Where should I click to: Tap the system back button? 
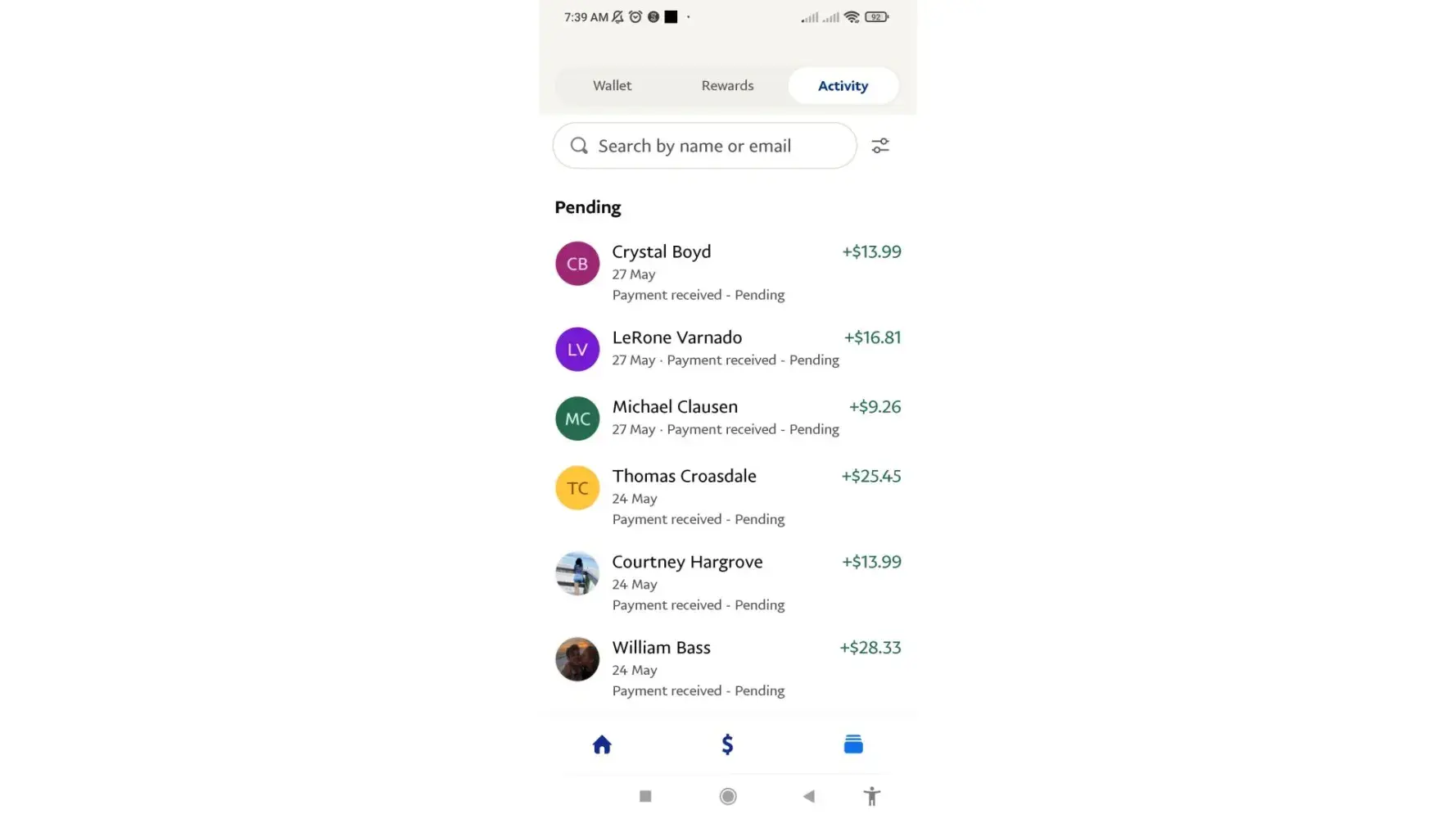808,796
